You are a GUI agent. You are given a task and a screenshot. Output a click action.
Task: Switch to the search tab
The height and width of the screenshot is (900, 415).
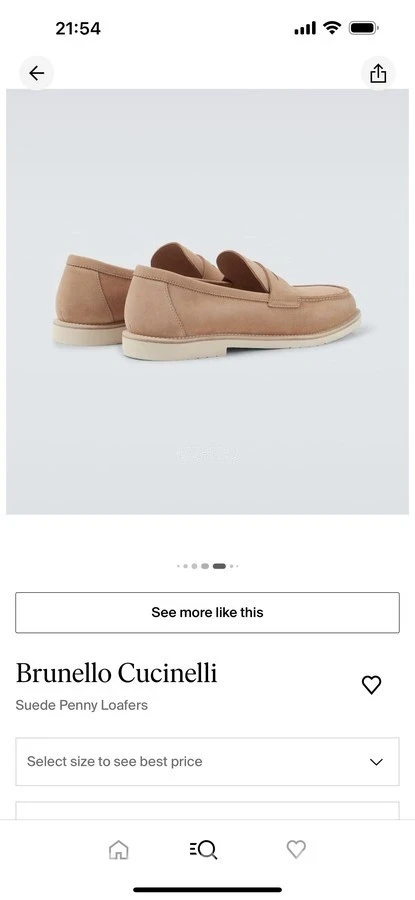[x=203, y=849]
